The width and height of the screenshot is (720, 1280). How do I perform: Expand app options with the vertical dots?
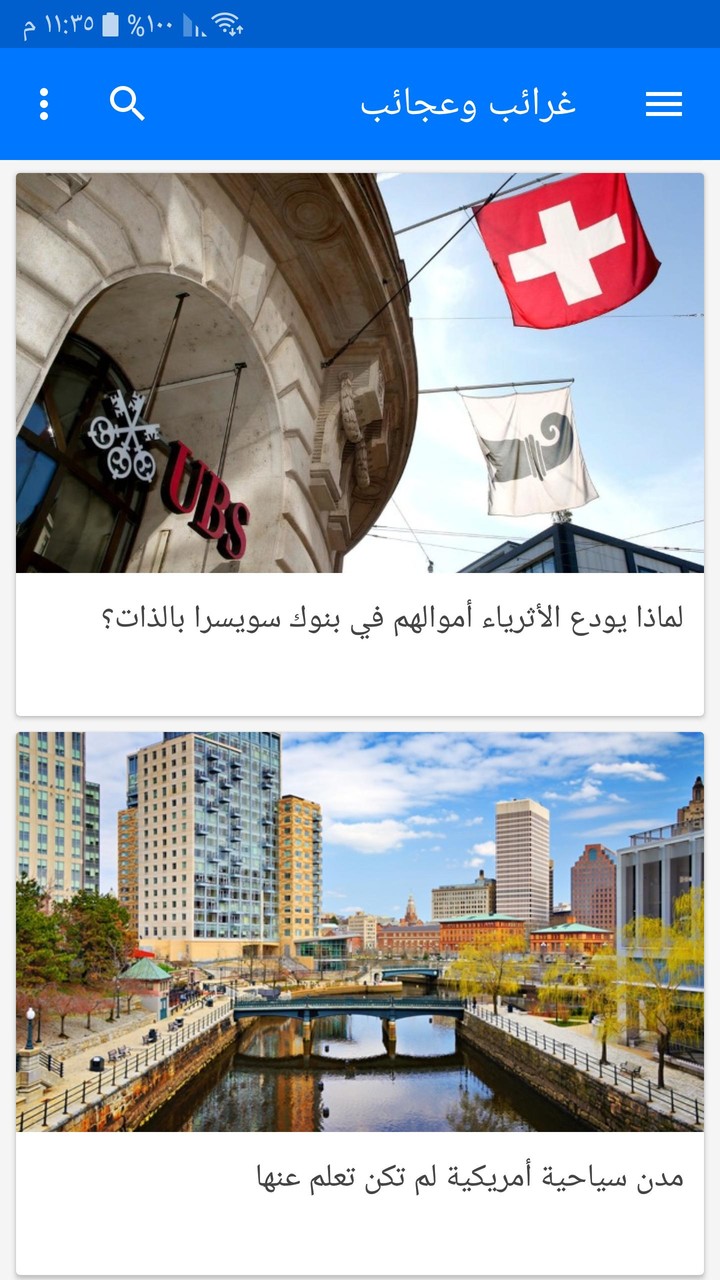[x=43, y=104]
